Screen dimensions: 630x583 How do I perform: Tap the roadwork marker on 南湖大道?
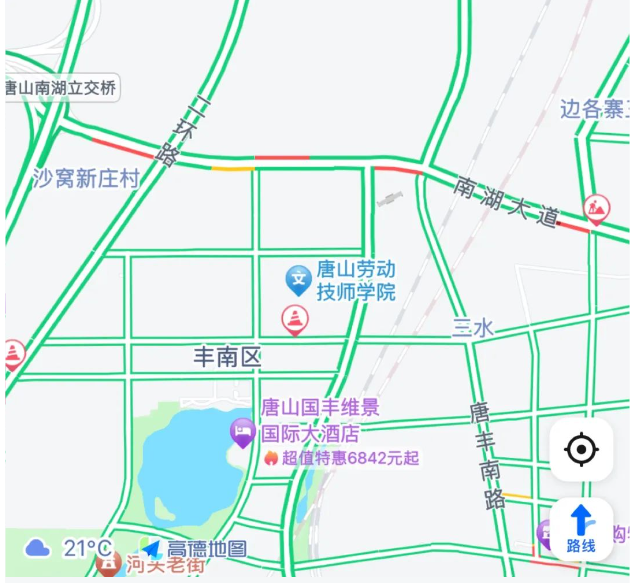(596, 208)
